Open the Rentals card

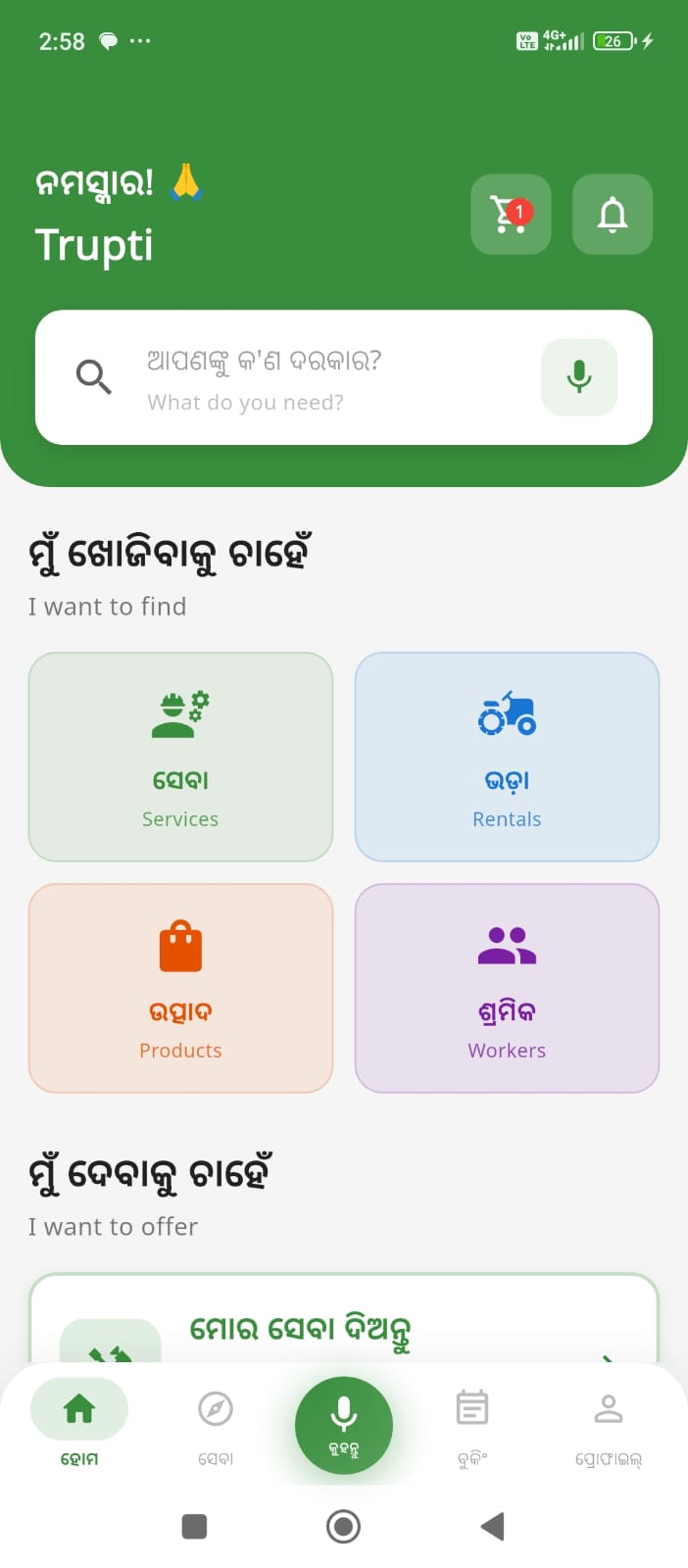(507, 757)
